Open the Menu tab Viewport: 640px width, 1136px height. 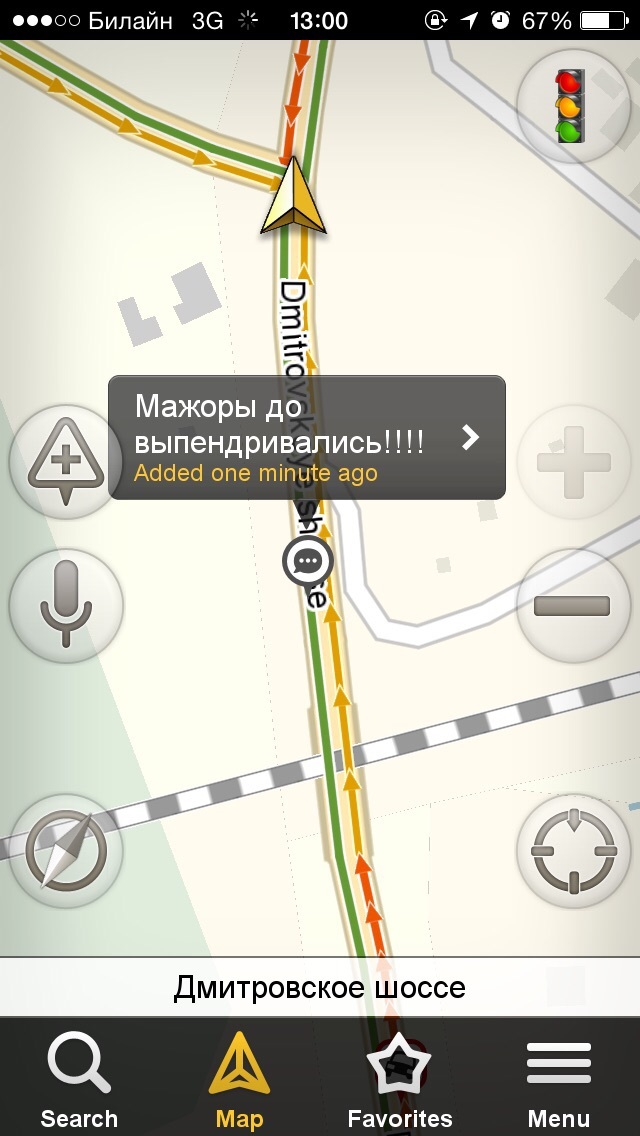pyautogui.click(x=559, y=1082)
